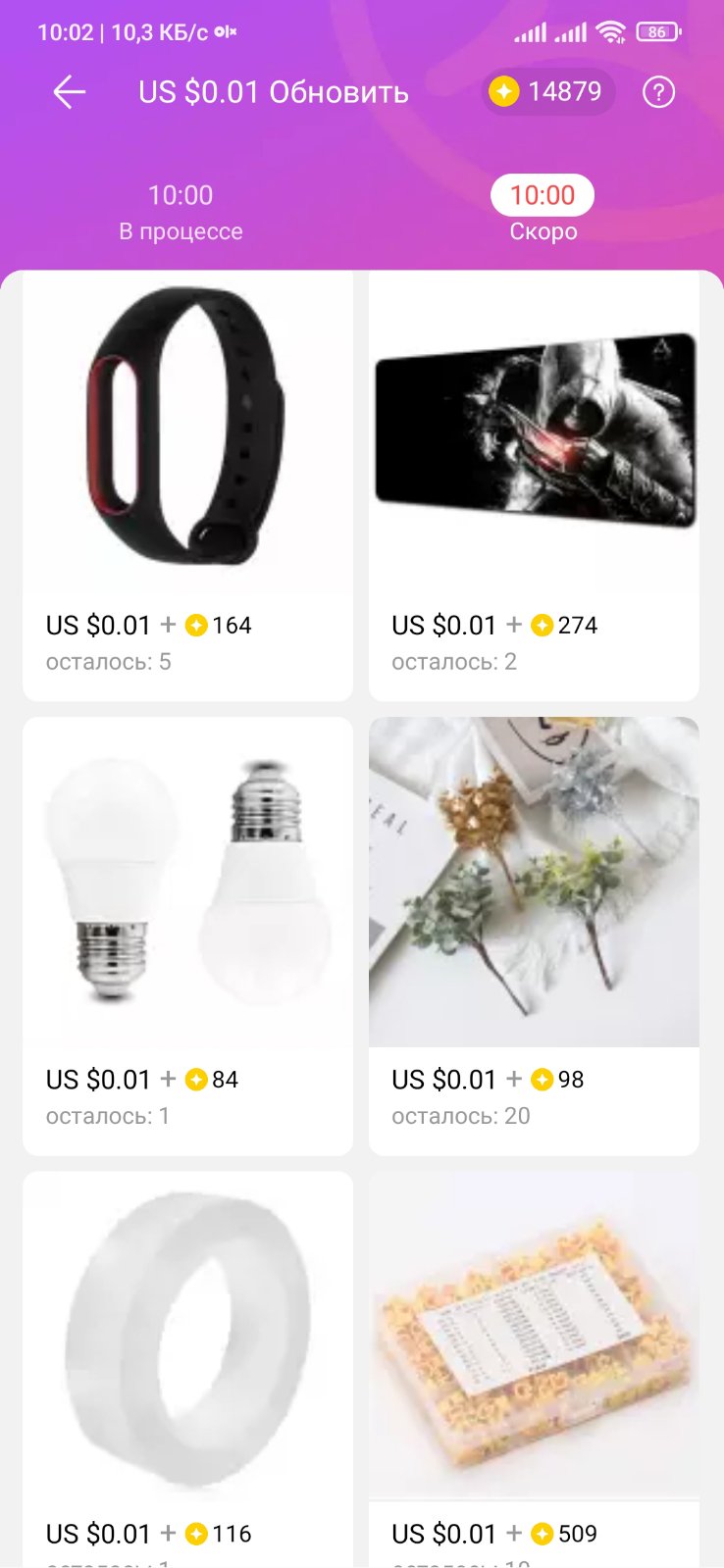Go back using the arrow icon

coord(70,92)
